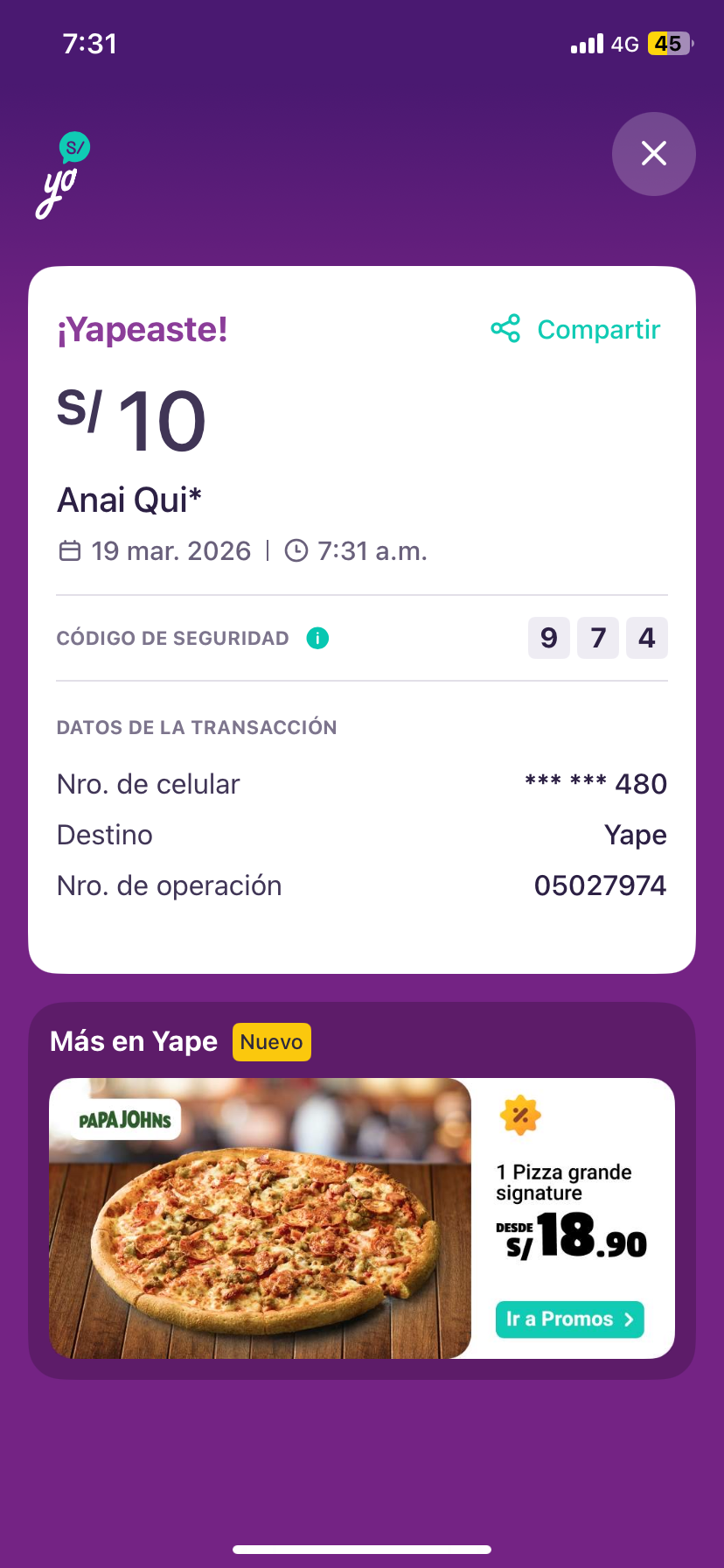Open the Papa Johns pizza promo card
Screen dimensions: 724x1568
coord(261,1218)
